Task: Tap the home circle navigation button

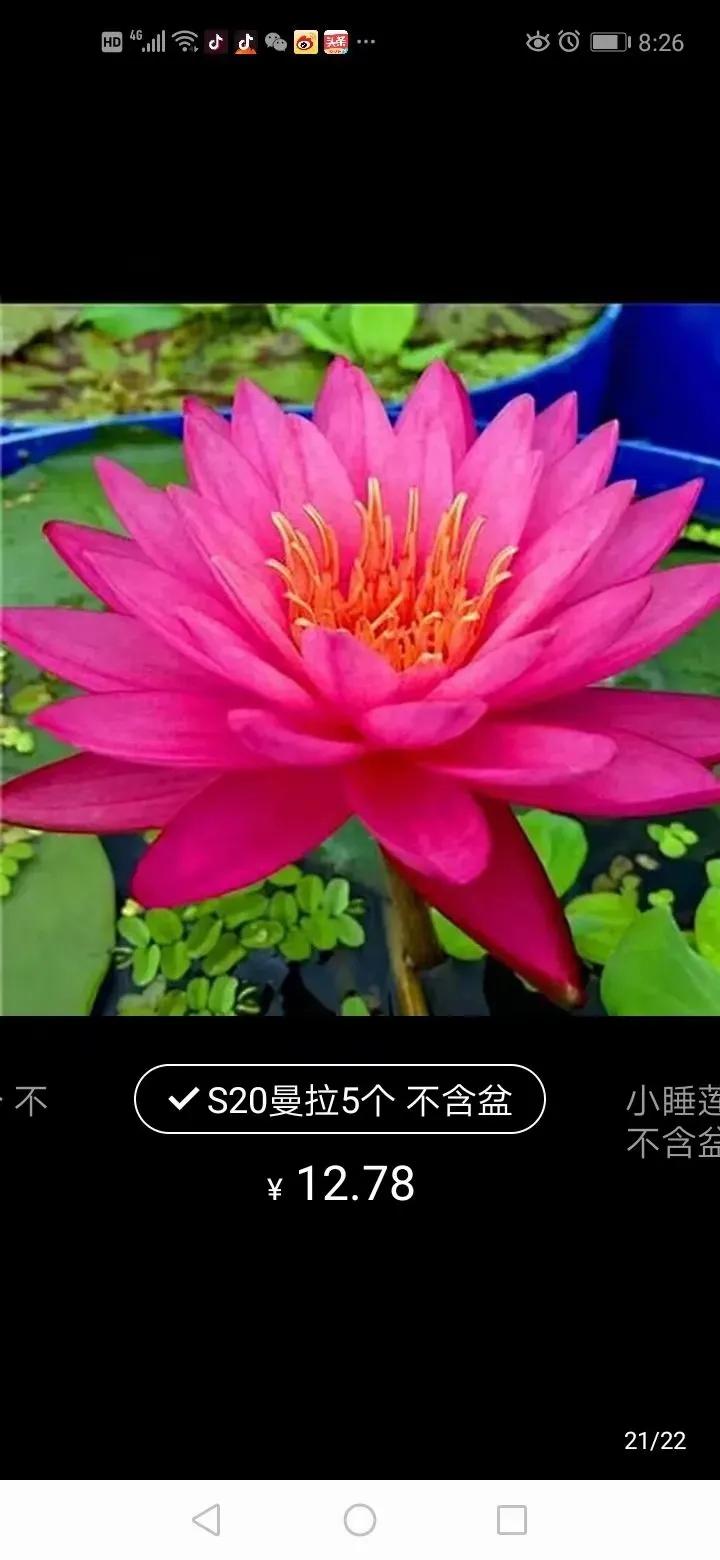Action: click(x=360, y=1516)
